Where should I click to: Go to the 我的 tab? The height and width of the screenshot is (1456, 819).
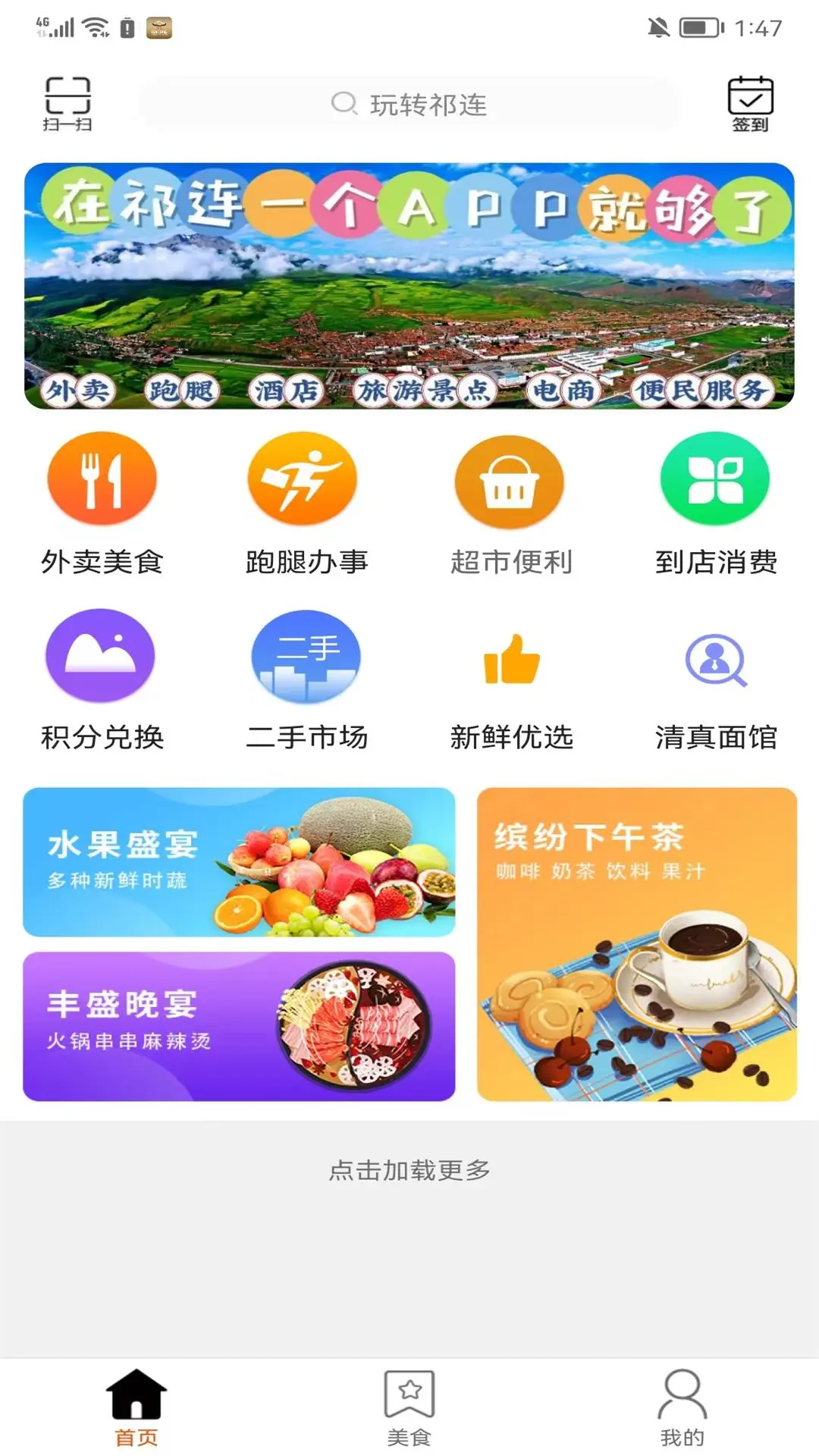click(682, 1407)
